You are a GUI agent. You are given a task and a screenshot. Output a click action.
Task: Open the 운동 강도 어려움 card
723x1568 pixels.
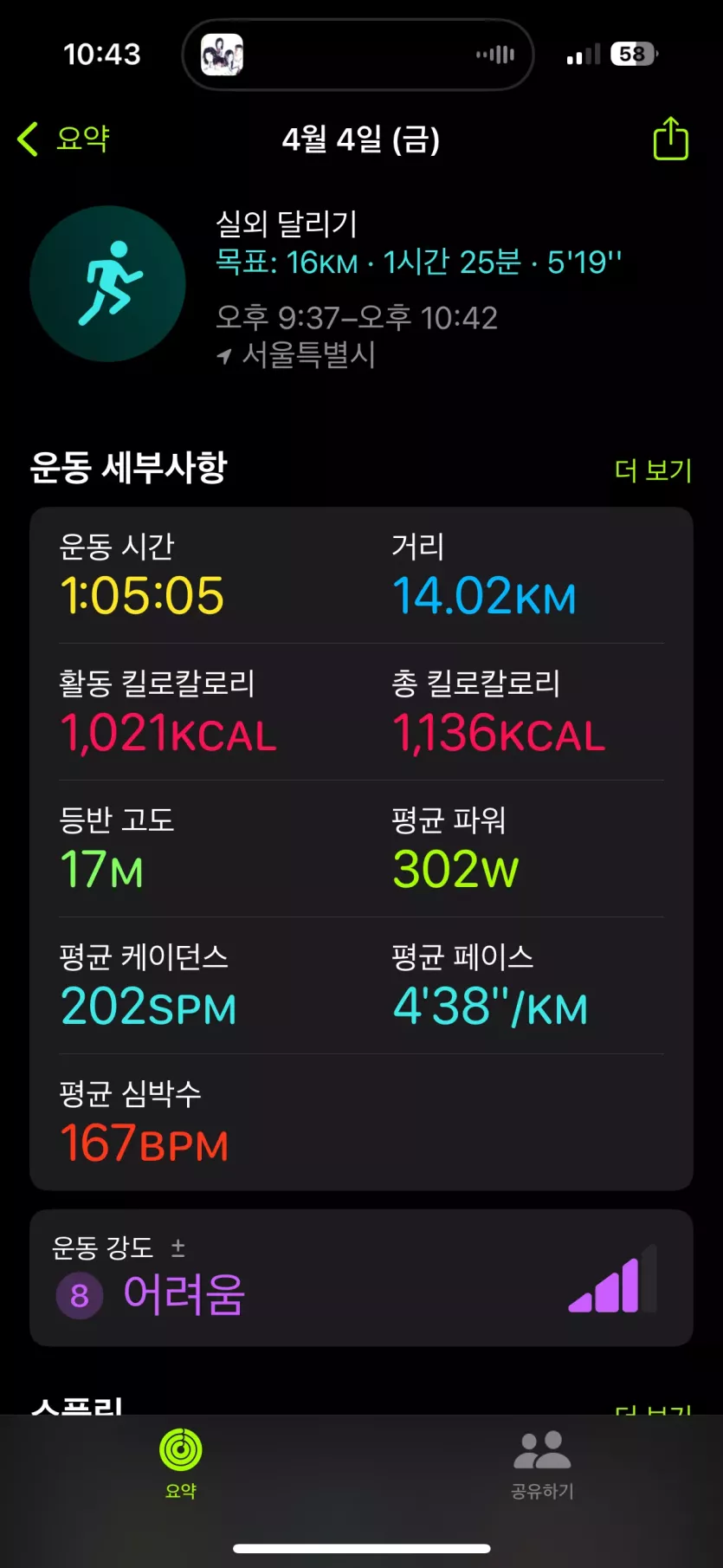[x=361, y=1278]
